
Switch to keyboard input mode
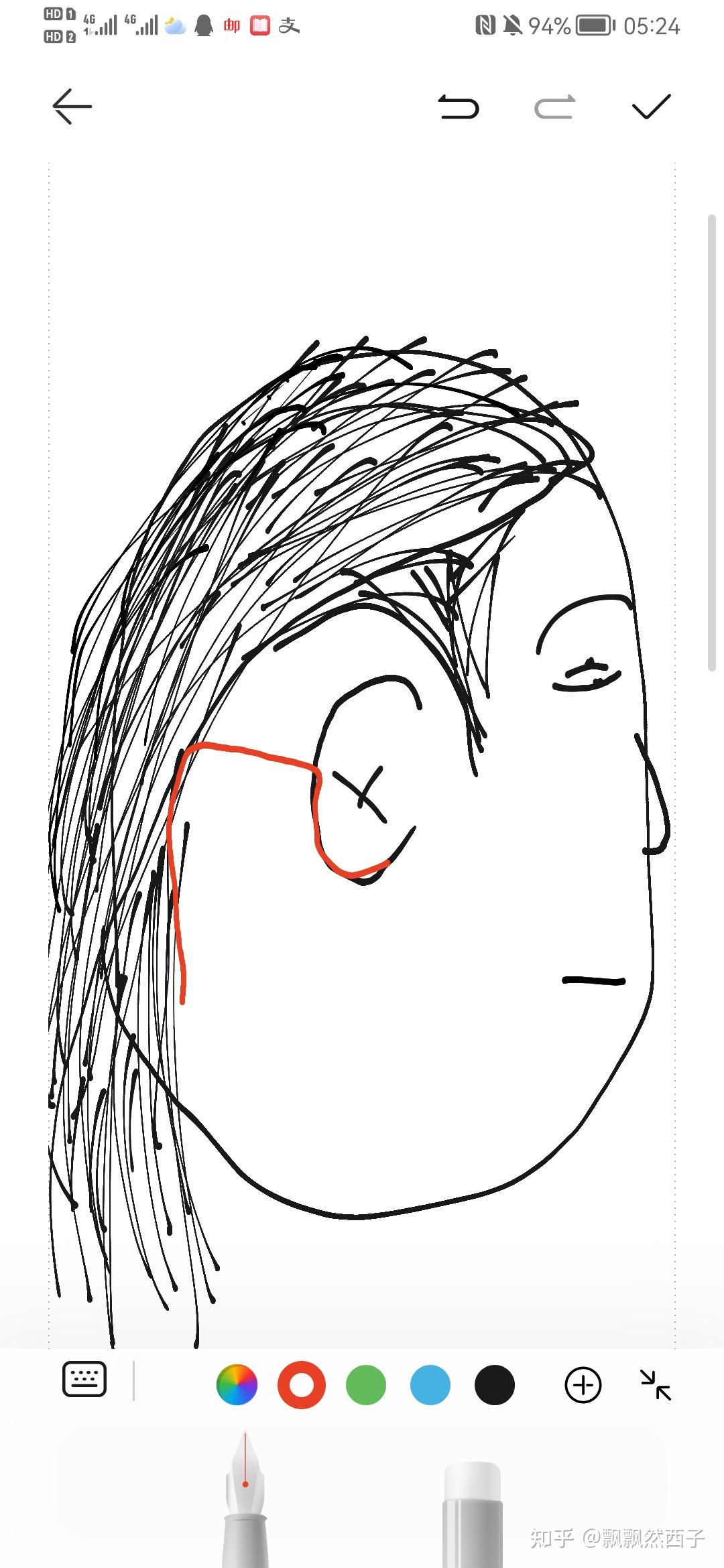(84, 1380)
